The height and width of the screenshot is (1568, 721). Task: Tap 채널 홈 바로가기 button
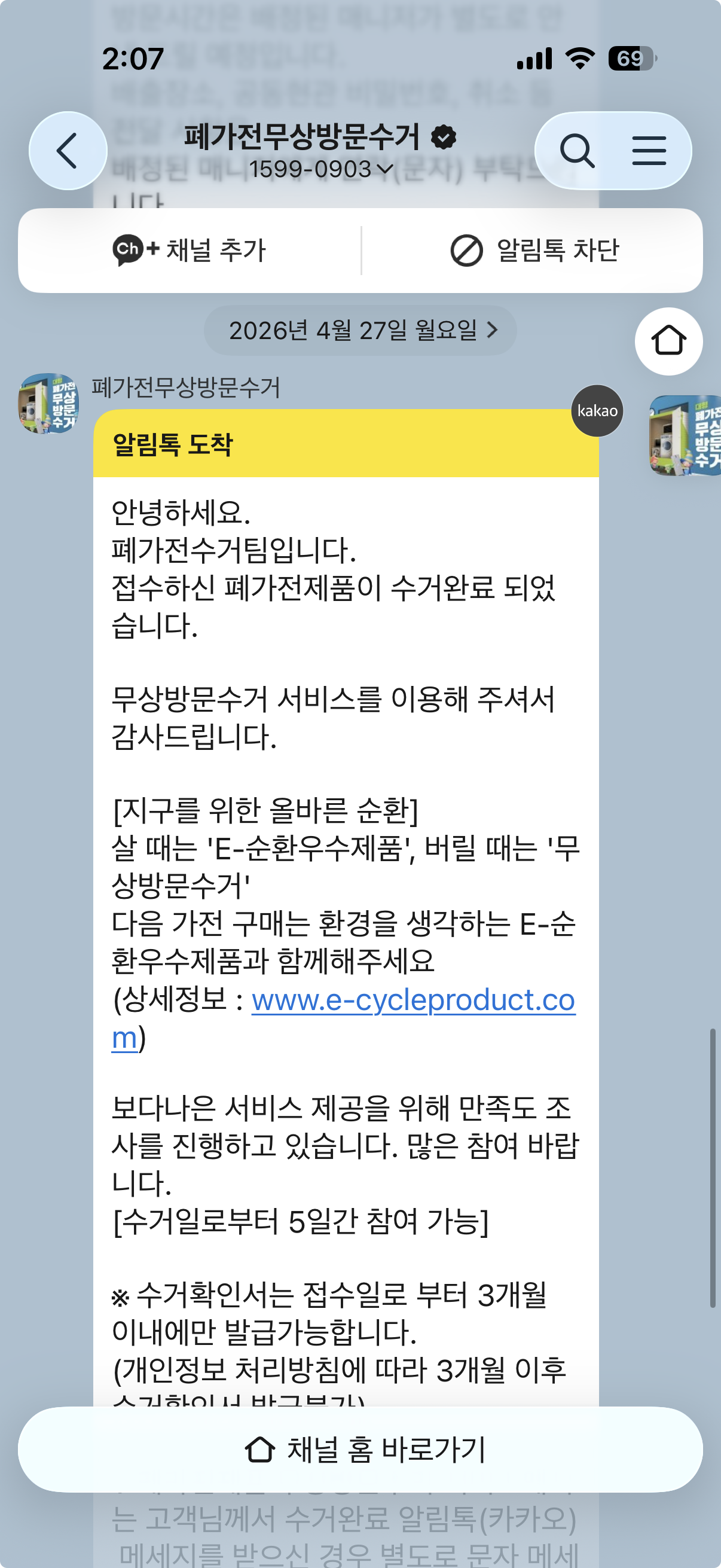coord(360,1450)
